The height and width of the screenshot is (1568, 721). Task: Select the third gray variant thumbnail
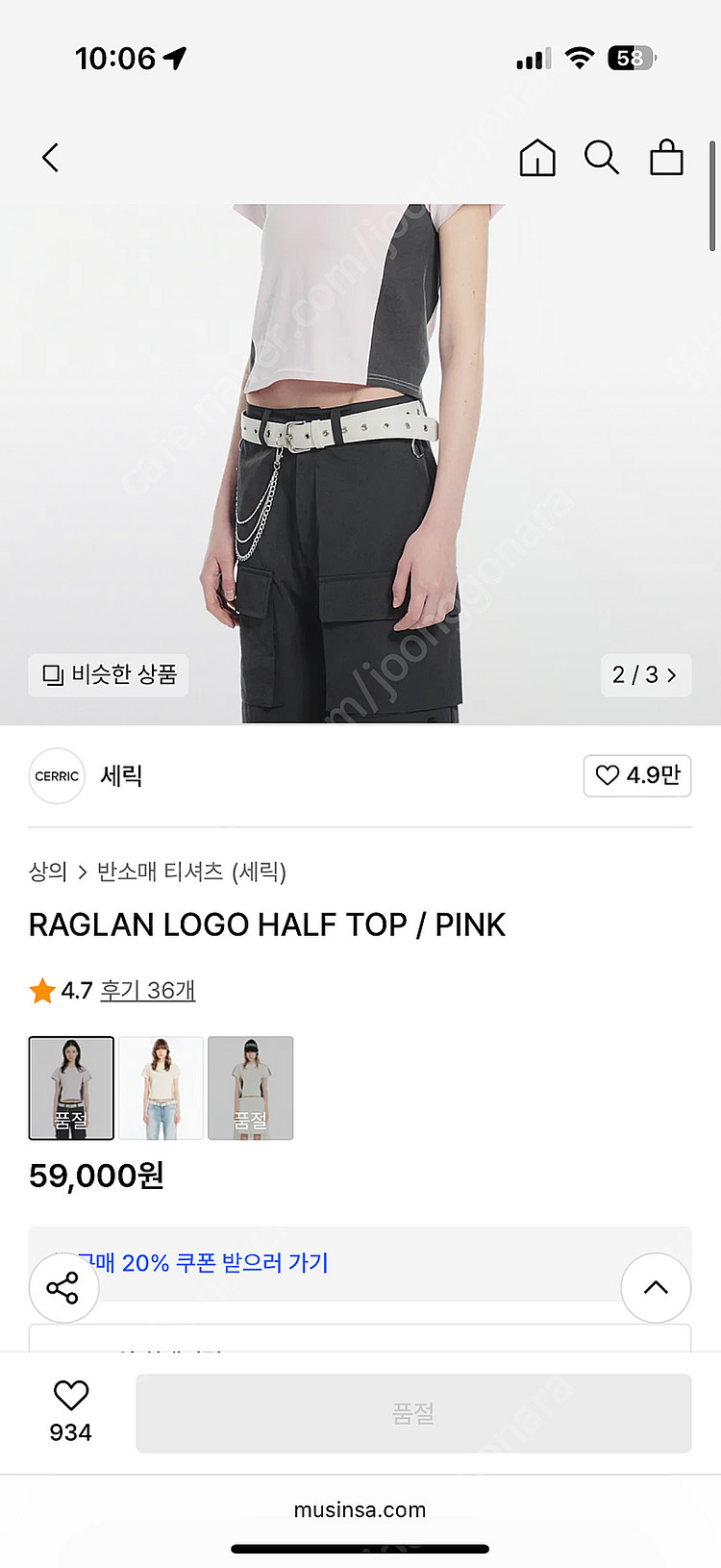click(x=250, y=1088)
